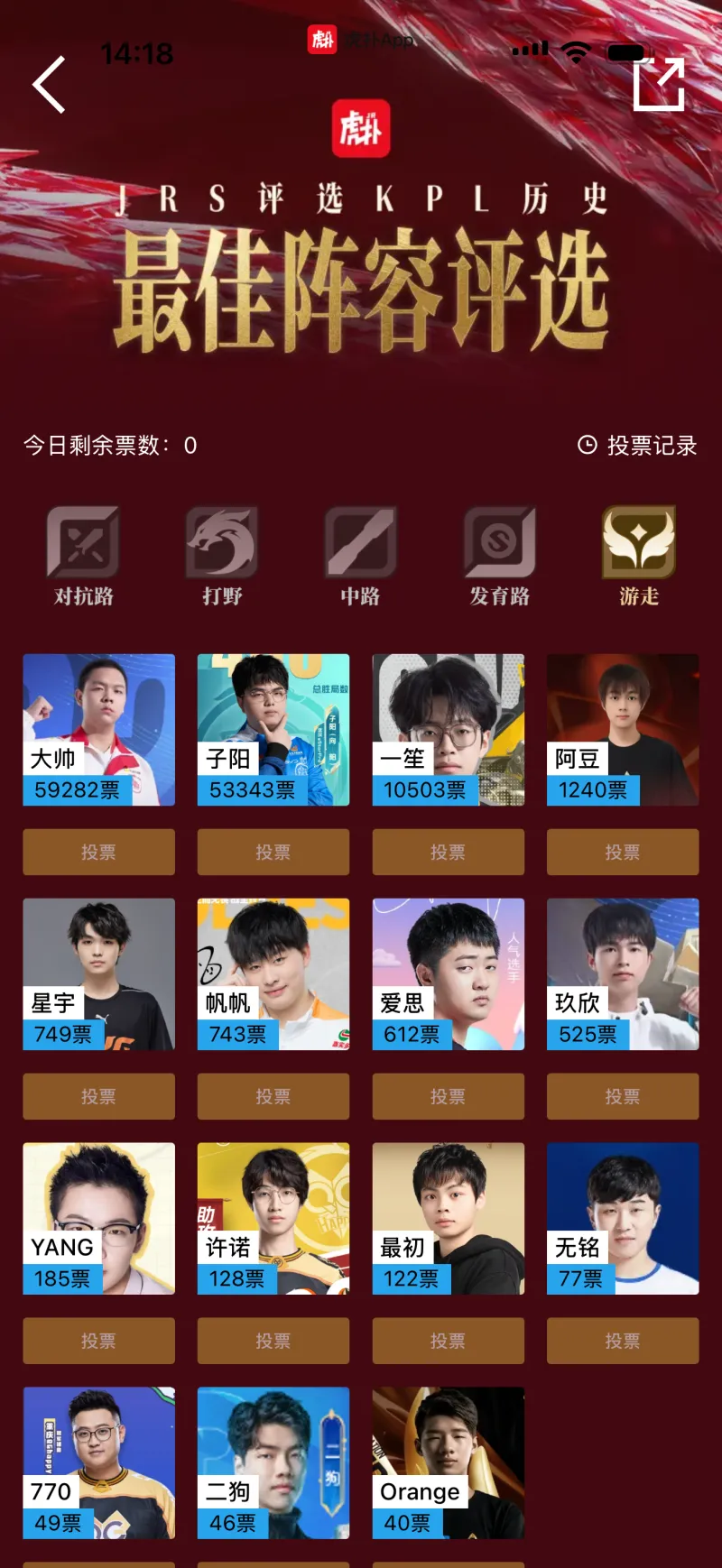The image size is (722, 1568).
Task: Switch to the 对抗路 position tab
Action: click(x=83, y=557)
